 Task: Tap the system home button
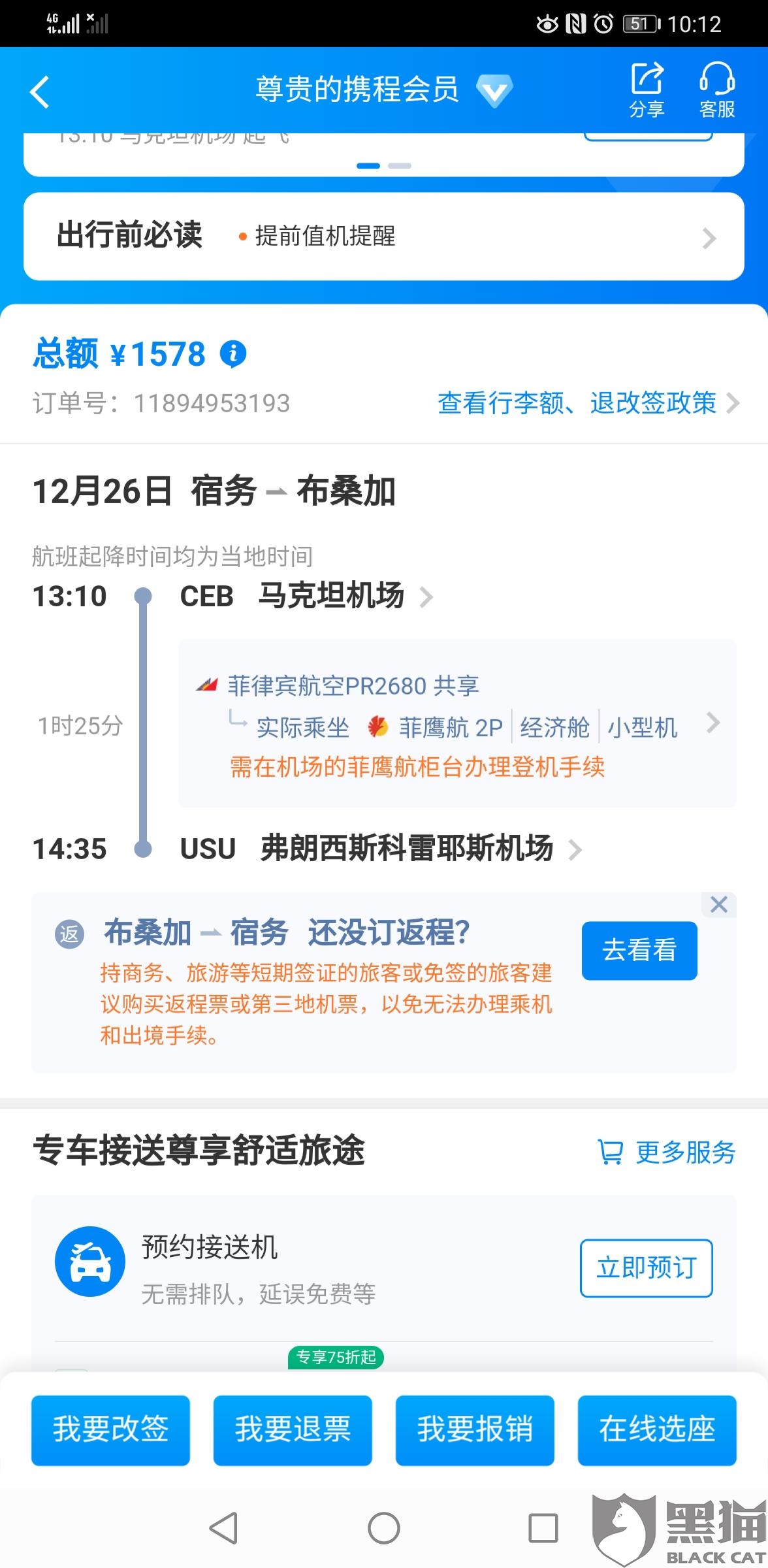pyautogui.click(x=384, y=1528)
